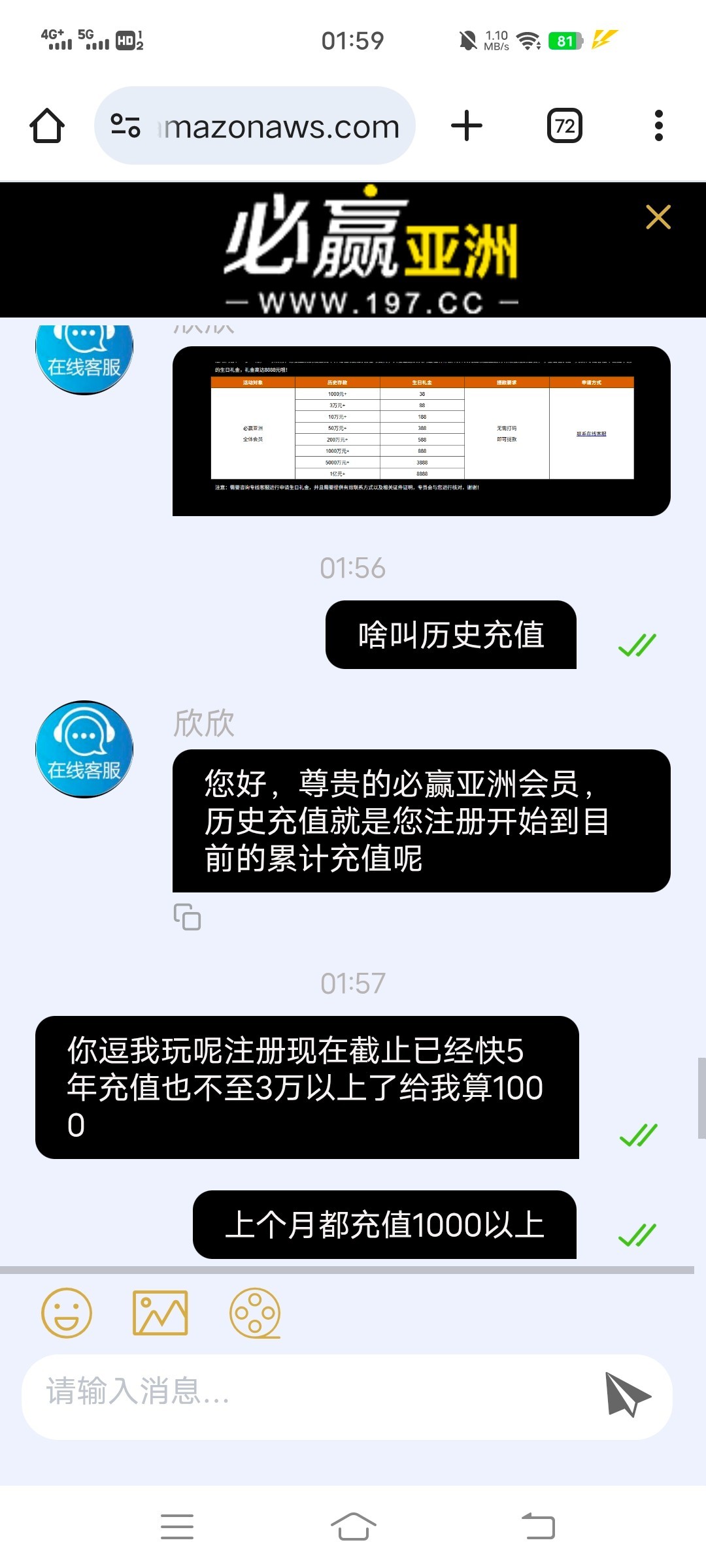Viewport: 706px width, 1568px height.
Task: Go back using system navigation
Action: pos(539,1527)
